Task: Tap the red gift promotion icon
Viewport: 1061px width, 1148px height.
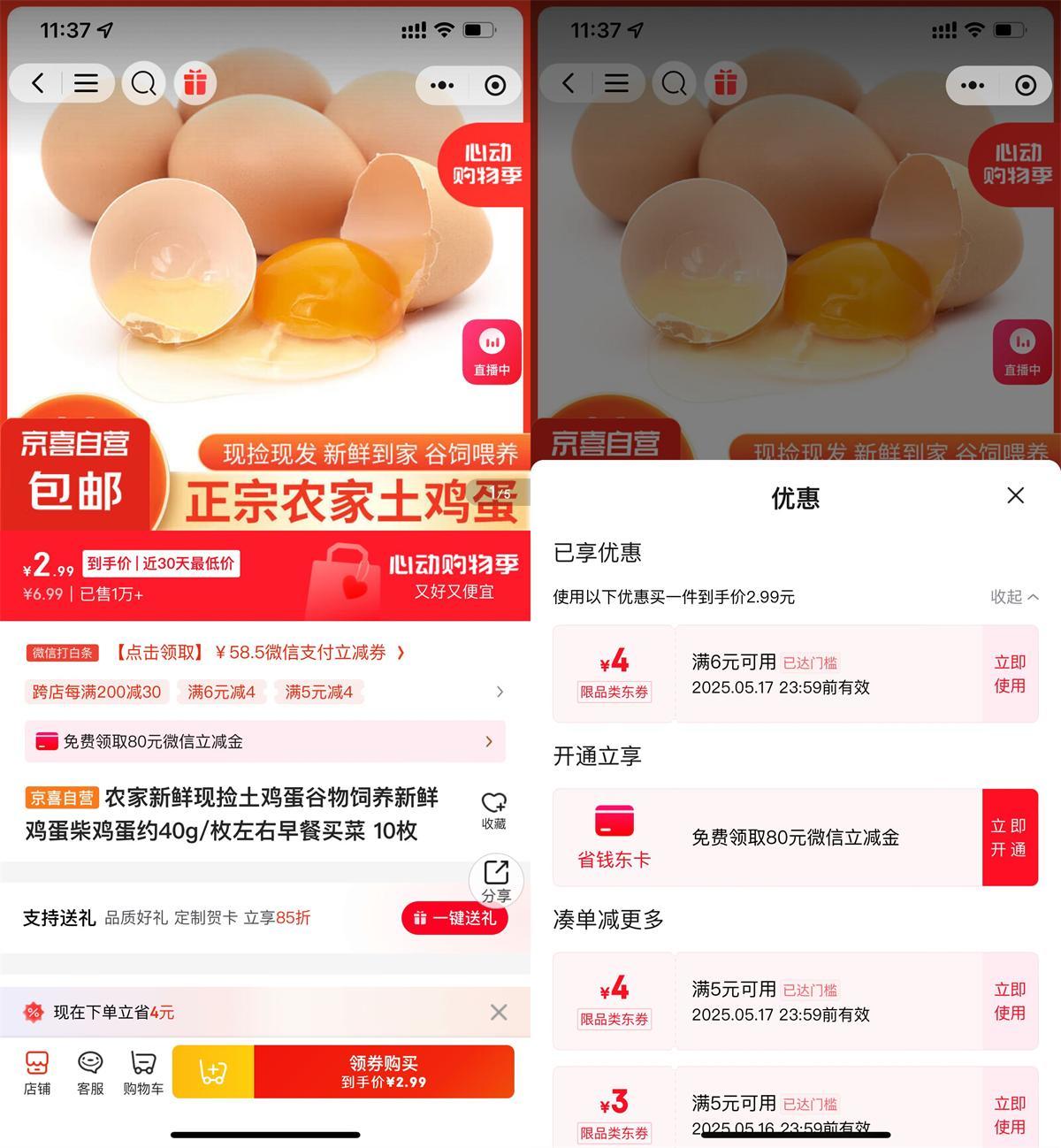Action: pyautogui.click(x=195, y=83)
